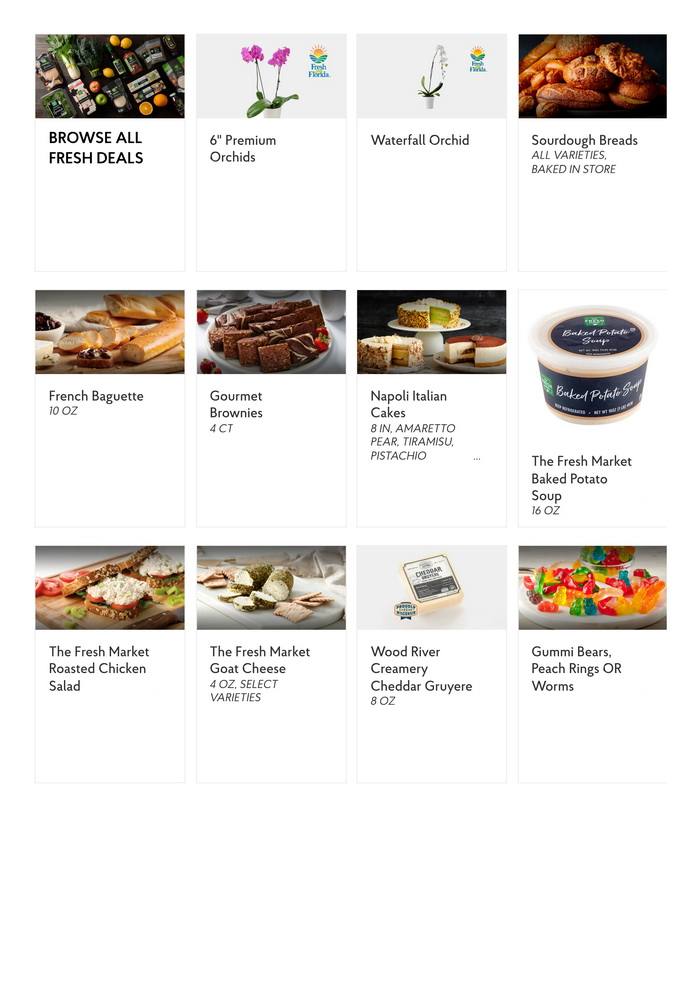
Task: Open the 6" Premium Orchids card
Action: (271, 148)
